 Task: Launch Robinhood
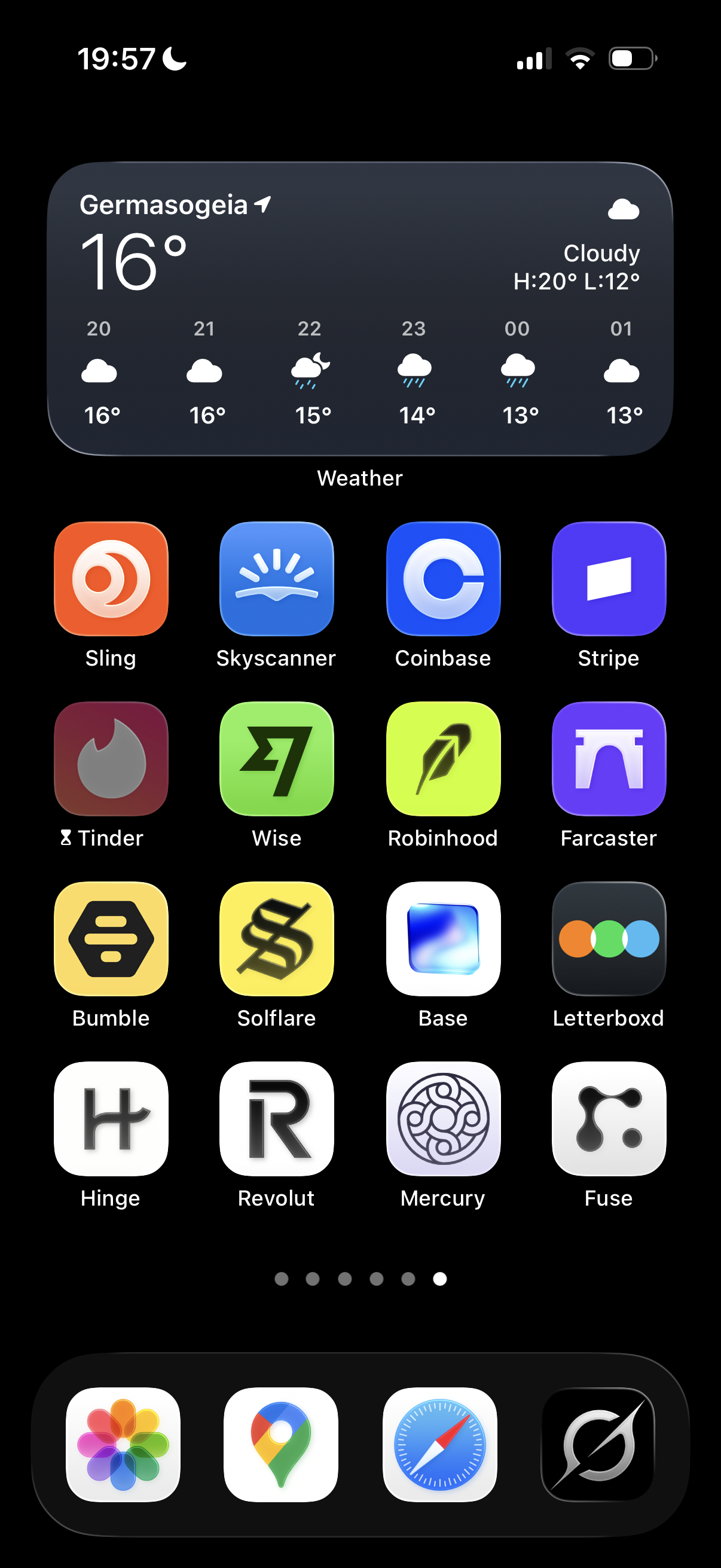(x=444, y=759)
